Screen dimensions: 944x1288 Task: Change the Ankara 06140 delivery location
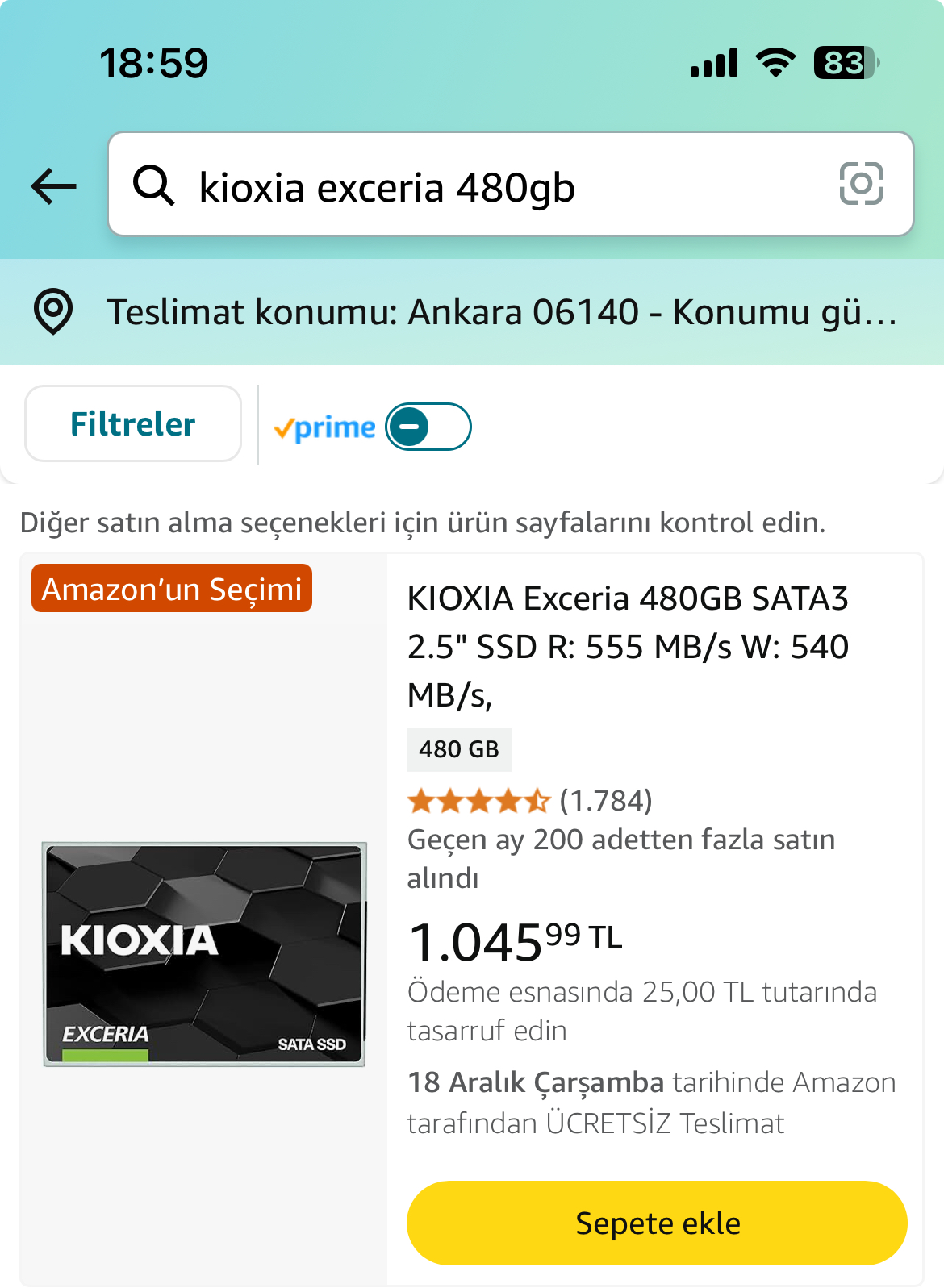pyautogui.click(x=500, y=312)
